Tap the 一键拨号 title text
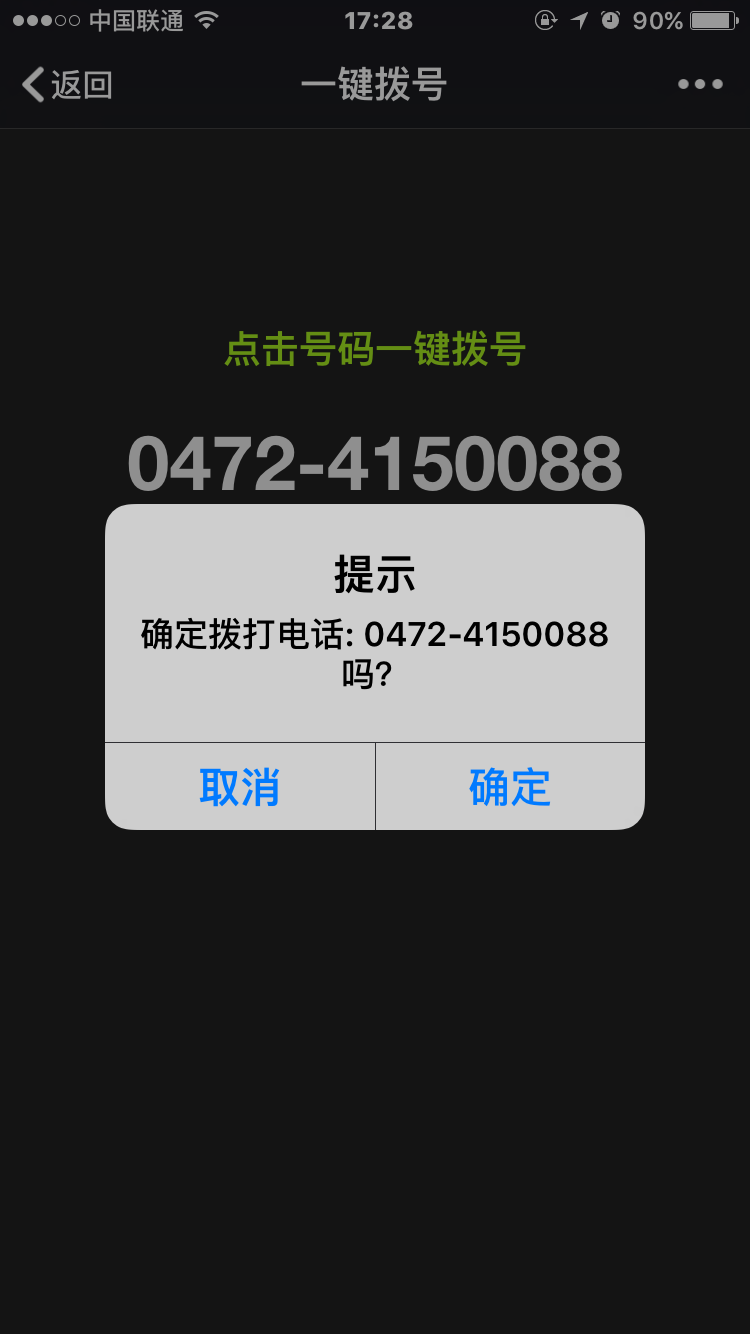Image resolution: width=750 pixels, height=1334 pixels. [x=375, y=86]
